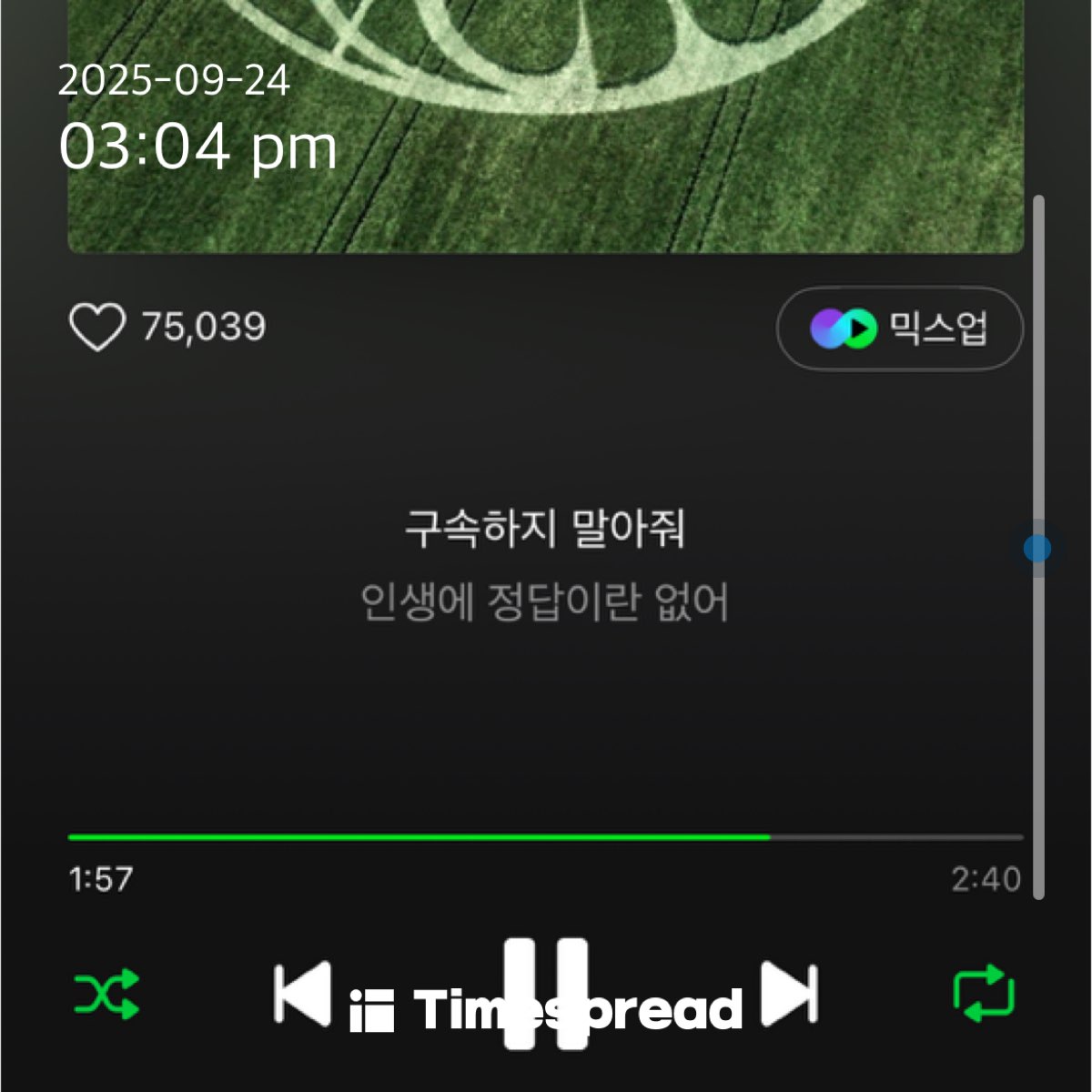Skip back to the previous track
Viewport: 1092px width, 1092px height.
[x=302, y=994]
